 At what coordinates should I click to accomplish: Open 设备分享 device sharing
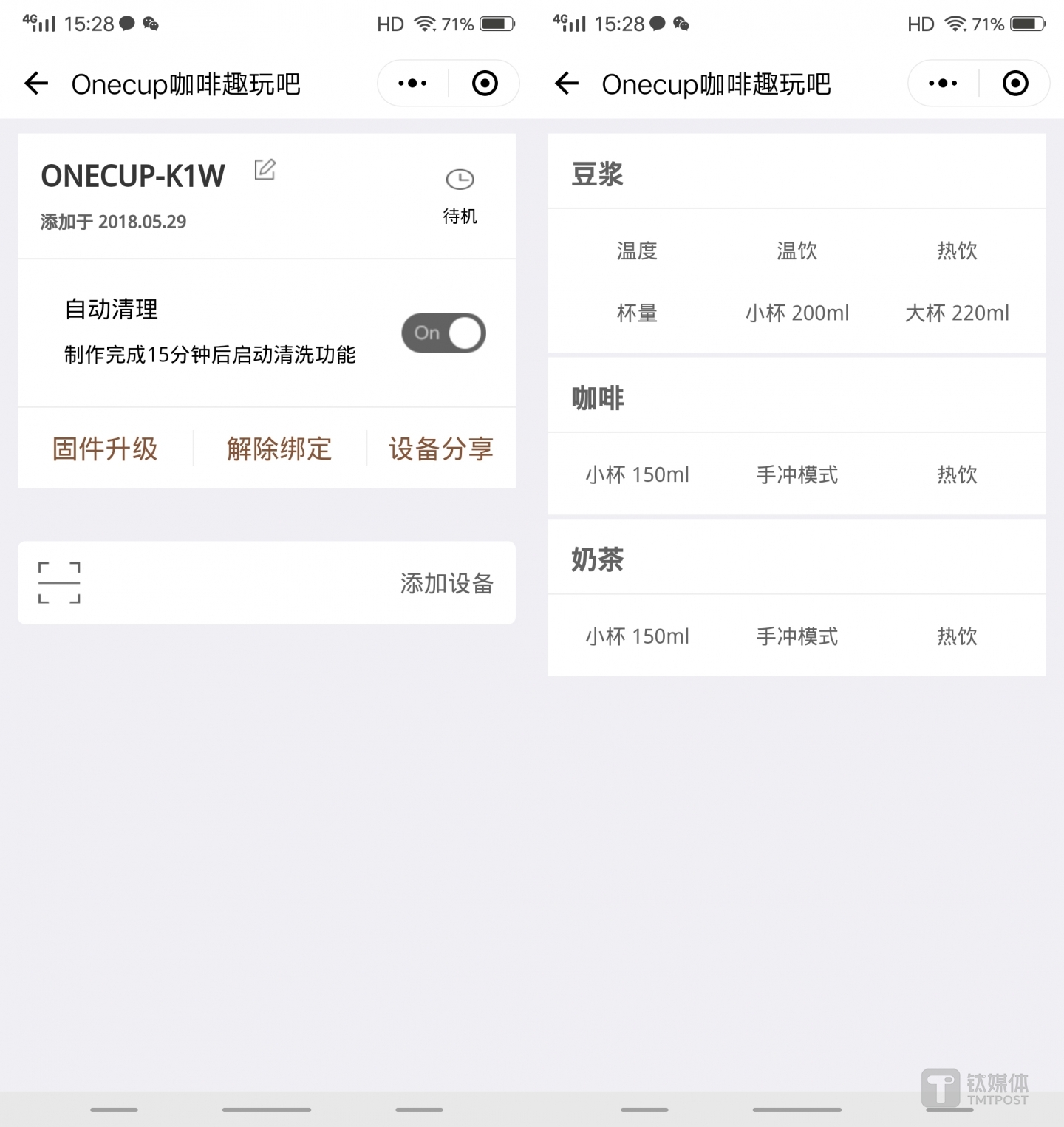point(441,449)
